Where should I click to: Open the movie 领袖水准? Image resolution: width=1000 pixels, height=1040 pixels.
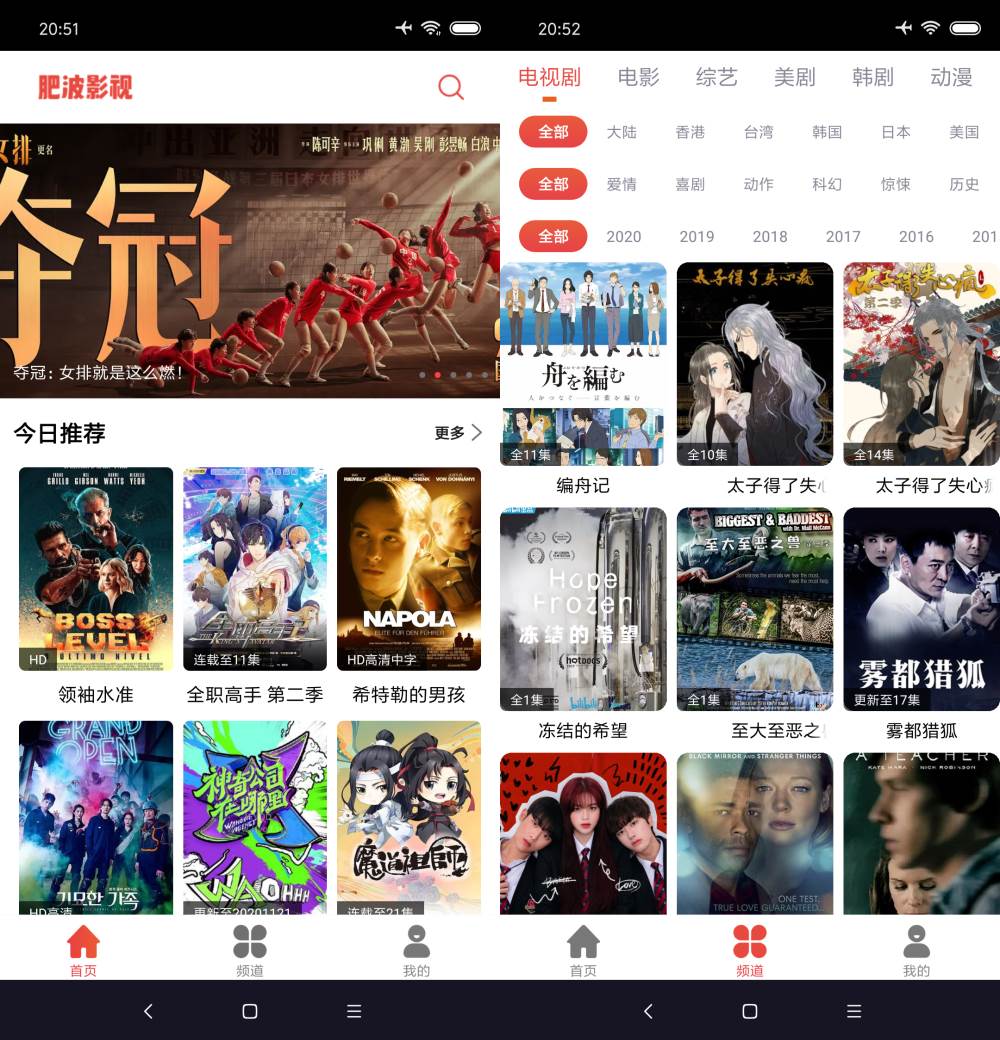[96, 568]
